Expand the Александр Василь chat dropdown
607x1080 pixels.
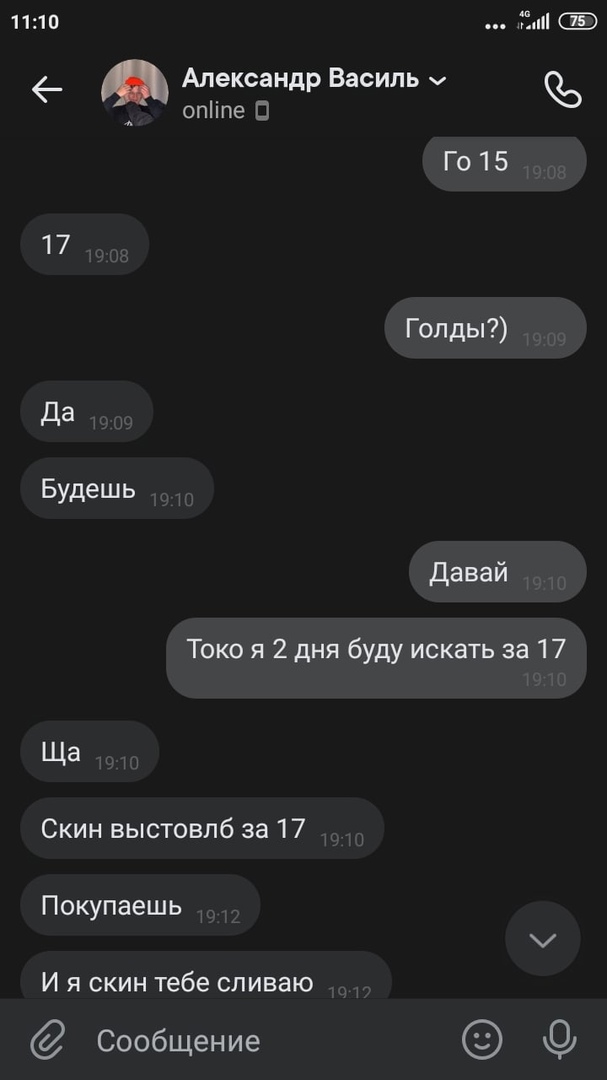[x=437, y=80]
